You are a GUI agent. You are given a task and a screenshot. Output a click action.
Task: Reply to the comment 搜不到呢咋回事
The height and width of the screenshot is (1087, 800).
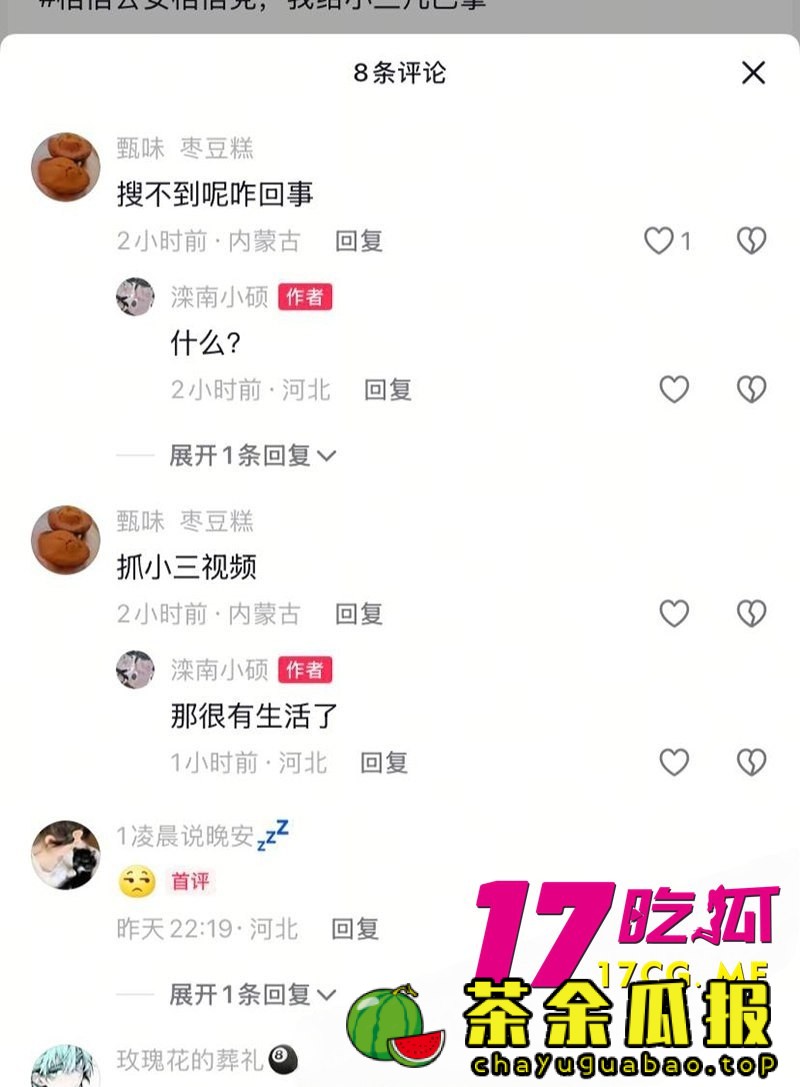pos(359,241)
